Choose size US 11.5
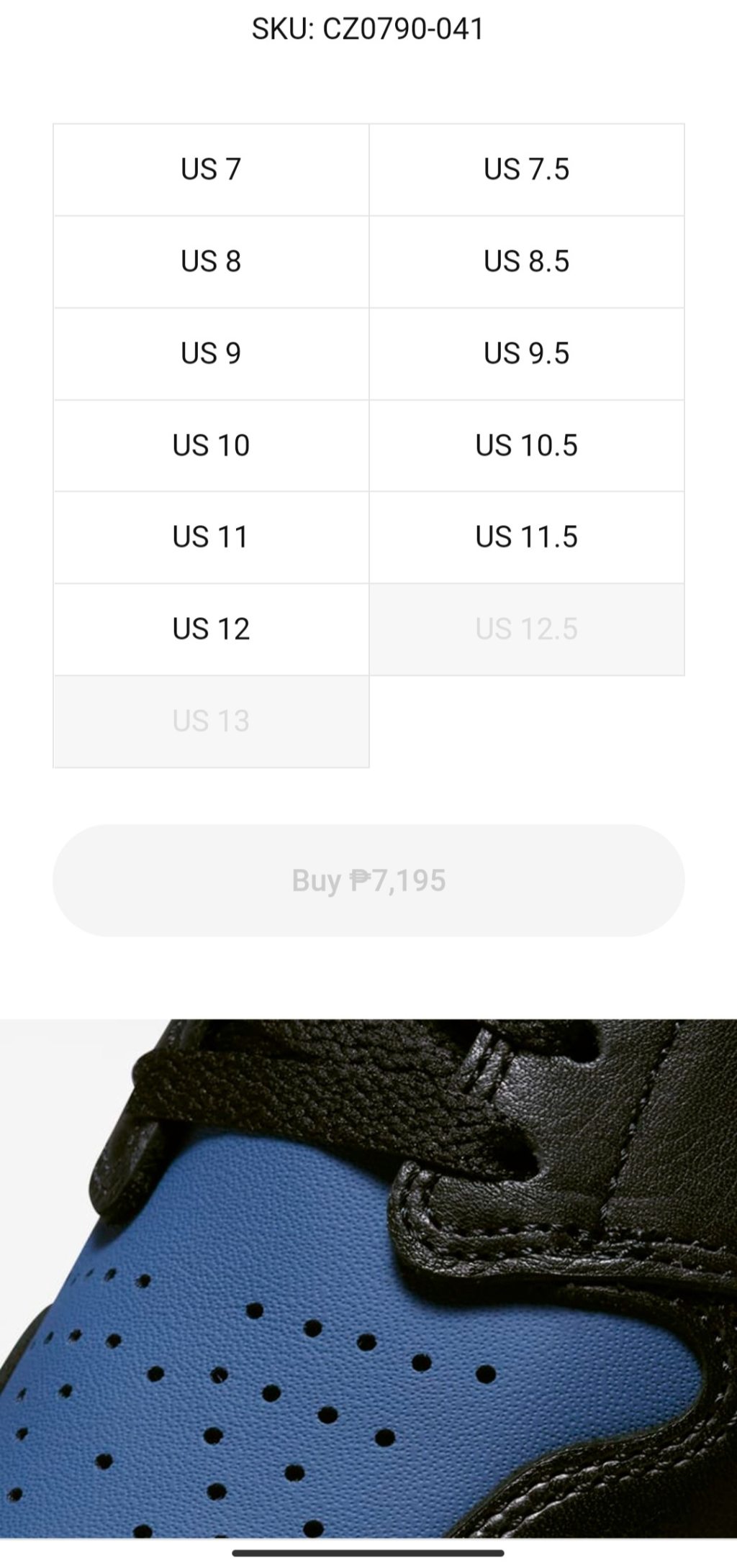Screen dimensions: 737x1568 (x=526, y=537)
